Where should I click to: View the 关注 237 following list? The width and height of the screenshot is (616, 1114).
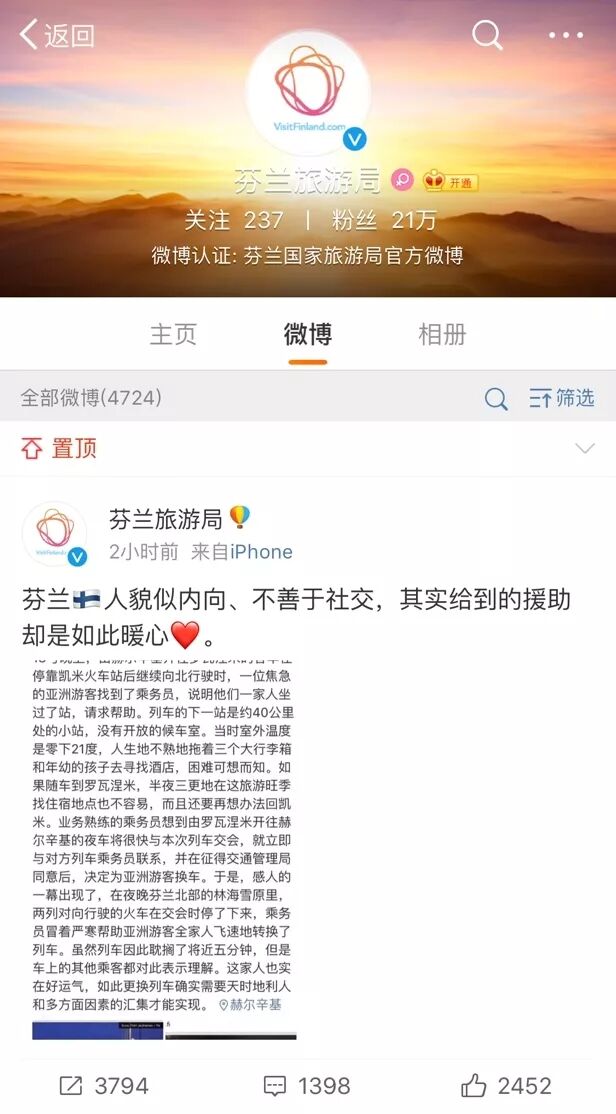coord(234,220)
